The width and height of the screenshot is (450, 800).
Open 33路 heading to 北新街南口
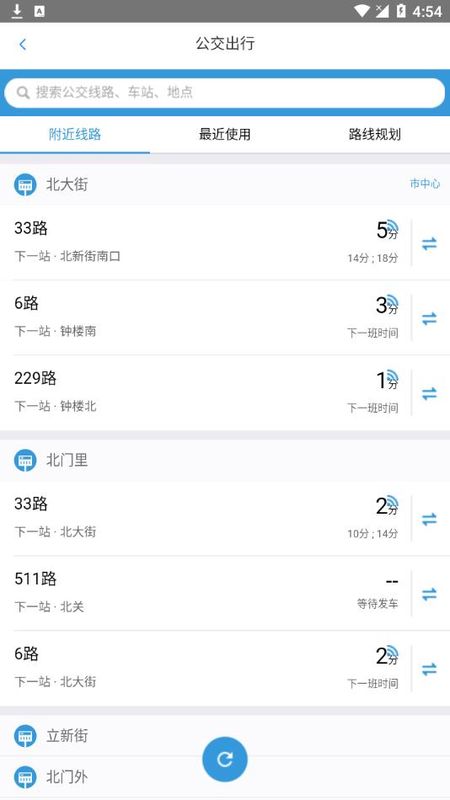[205, 242]
